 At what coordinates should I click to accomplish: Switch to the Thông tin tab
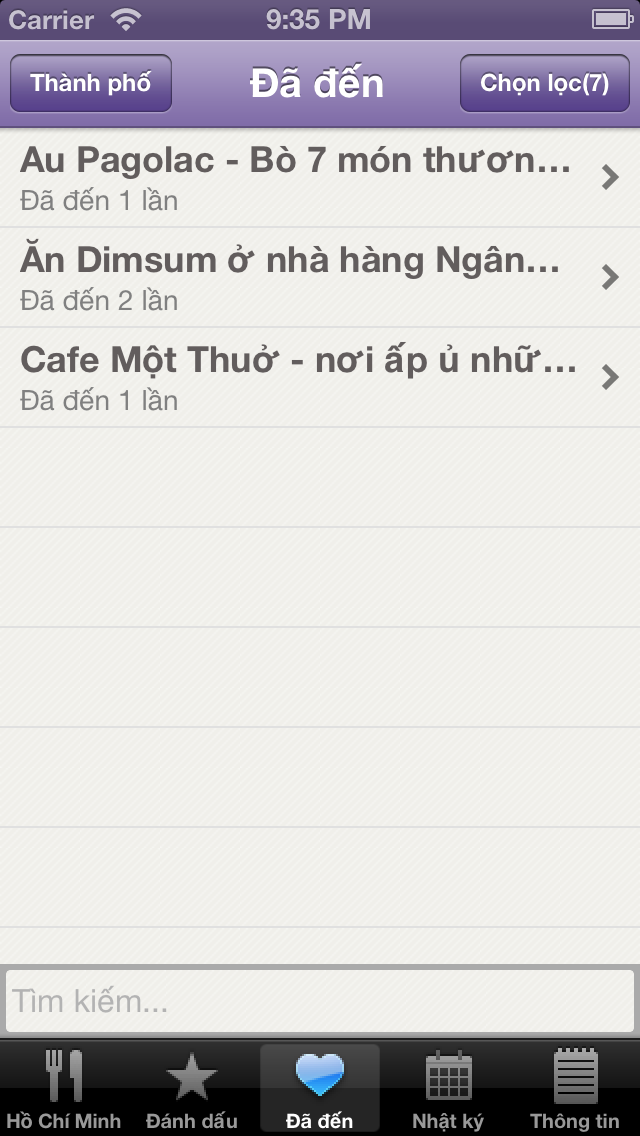click(x=575, y=1088)
